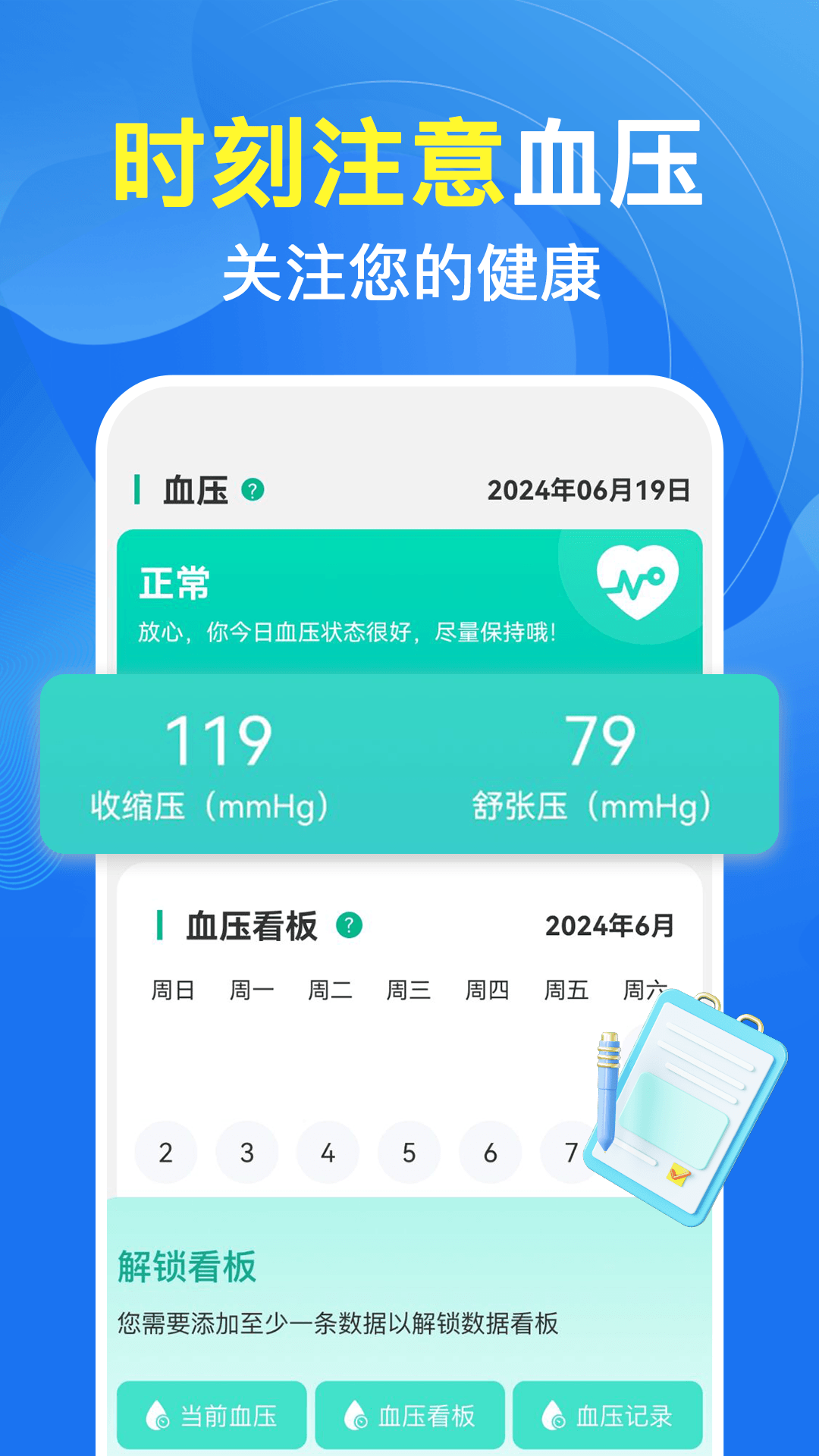Image resolution: width=819 pixels, height=1456 pixels.
Task: Click the 血压记录 button
Action: point(606,1414)
